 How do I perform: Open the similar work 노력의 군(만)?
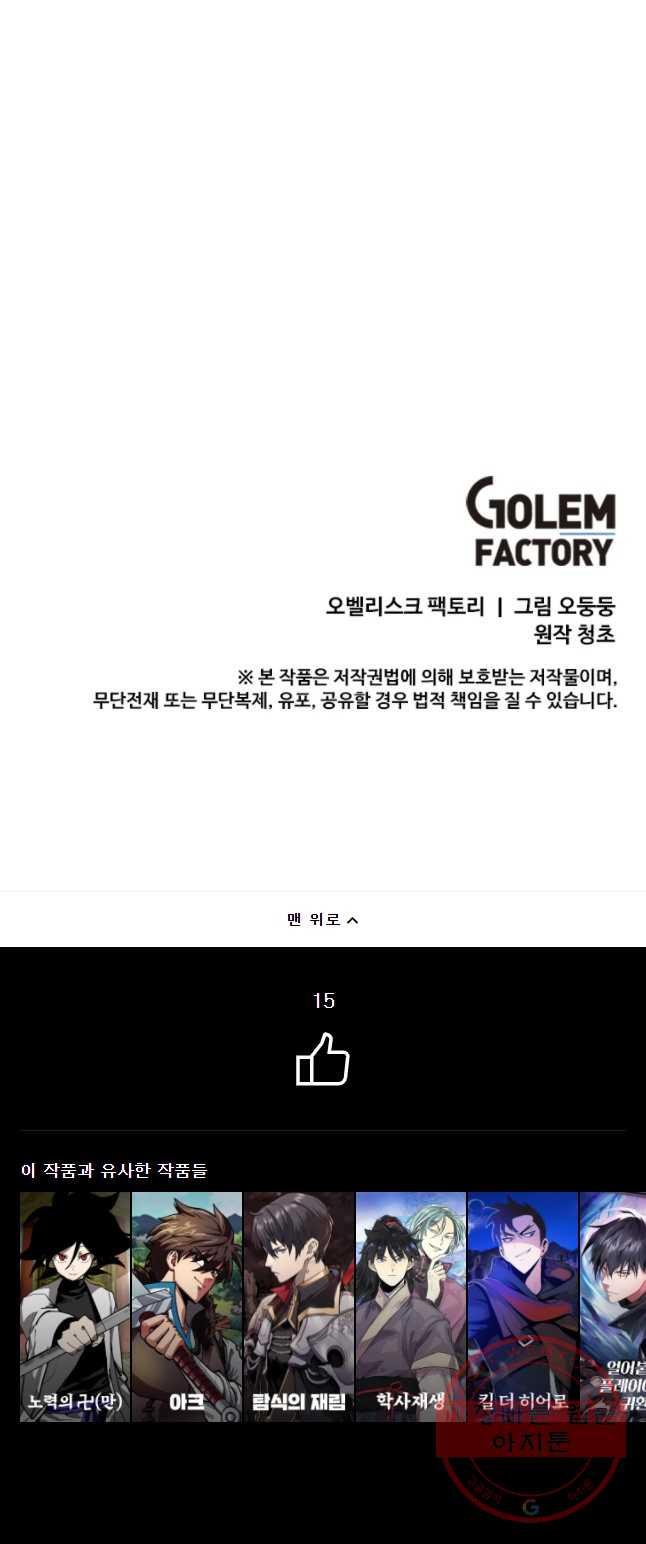(x=75, y=1305)
